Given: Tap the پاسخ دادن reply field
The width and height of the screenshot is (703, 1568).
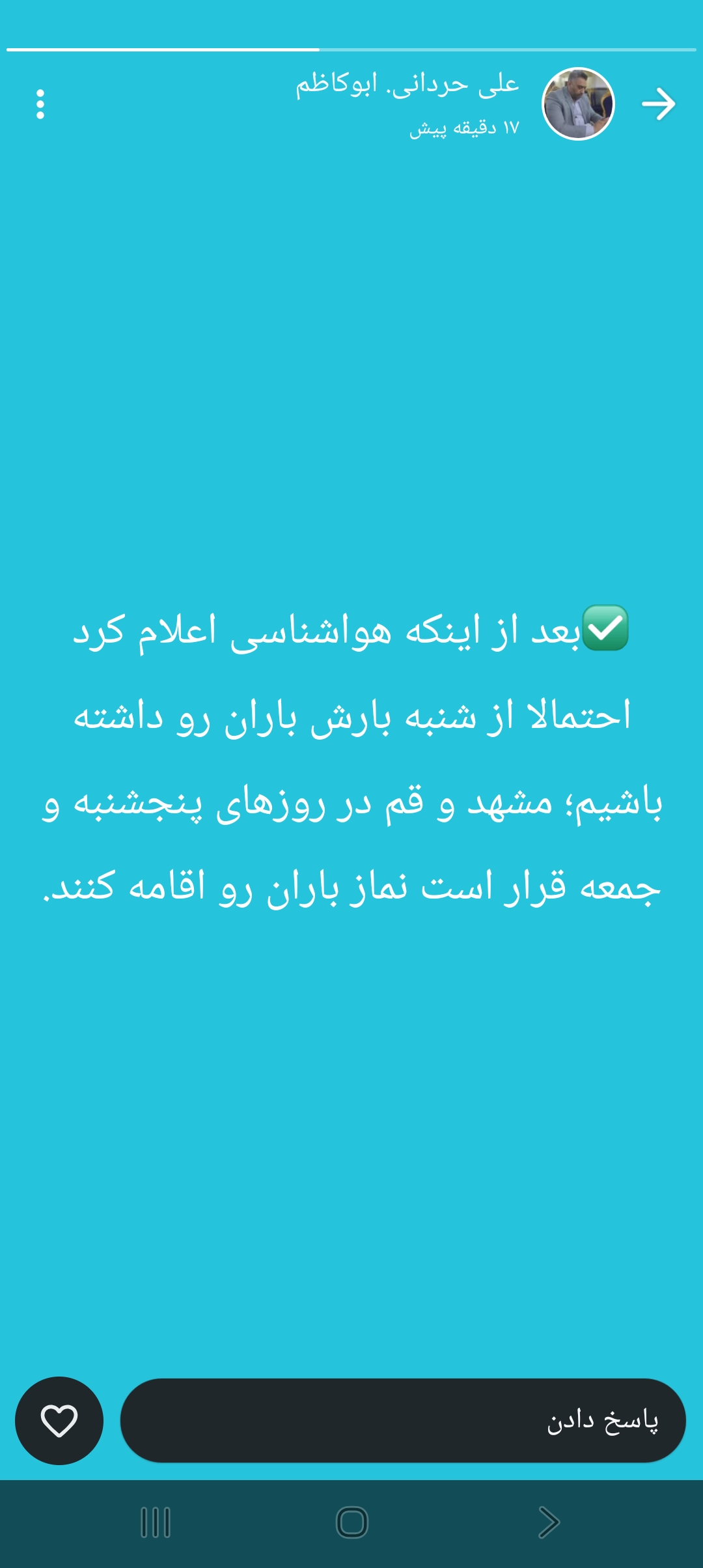Looking at the screenshot, I should point(402,1420).
